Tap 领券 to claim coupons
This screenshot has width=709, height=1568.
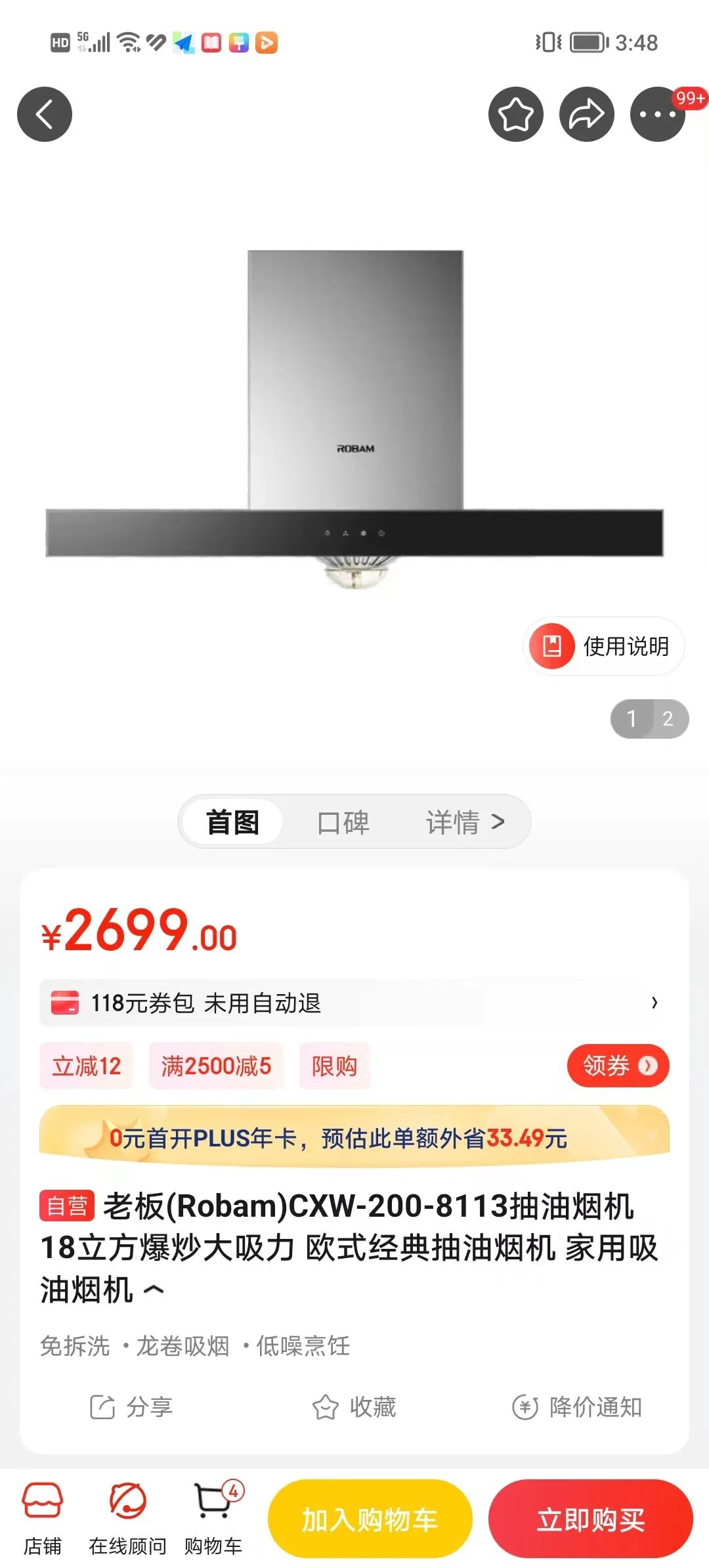[618, 1065]
